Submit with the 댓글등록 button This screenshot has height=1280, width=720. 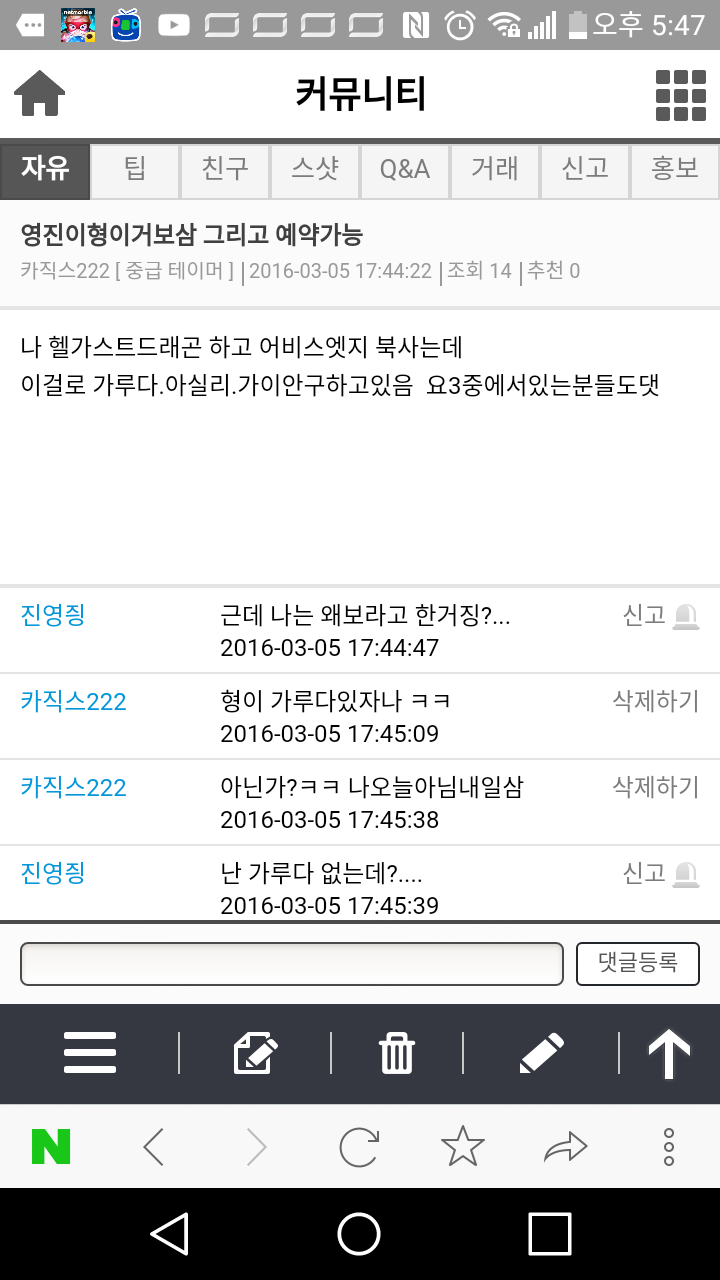click(x=638, y=964)
